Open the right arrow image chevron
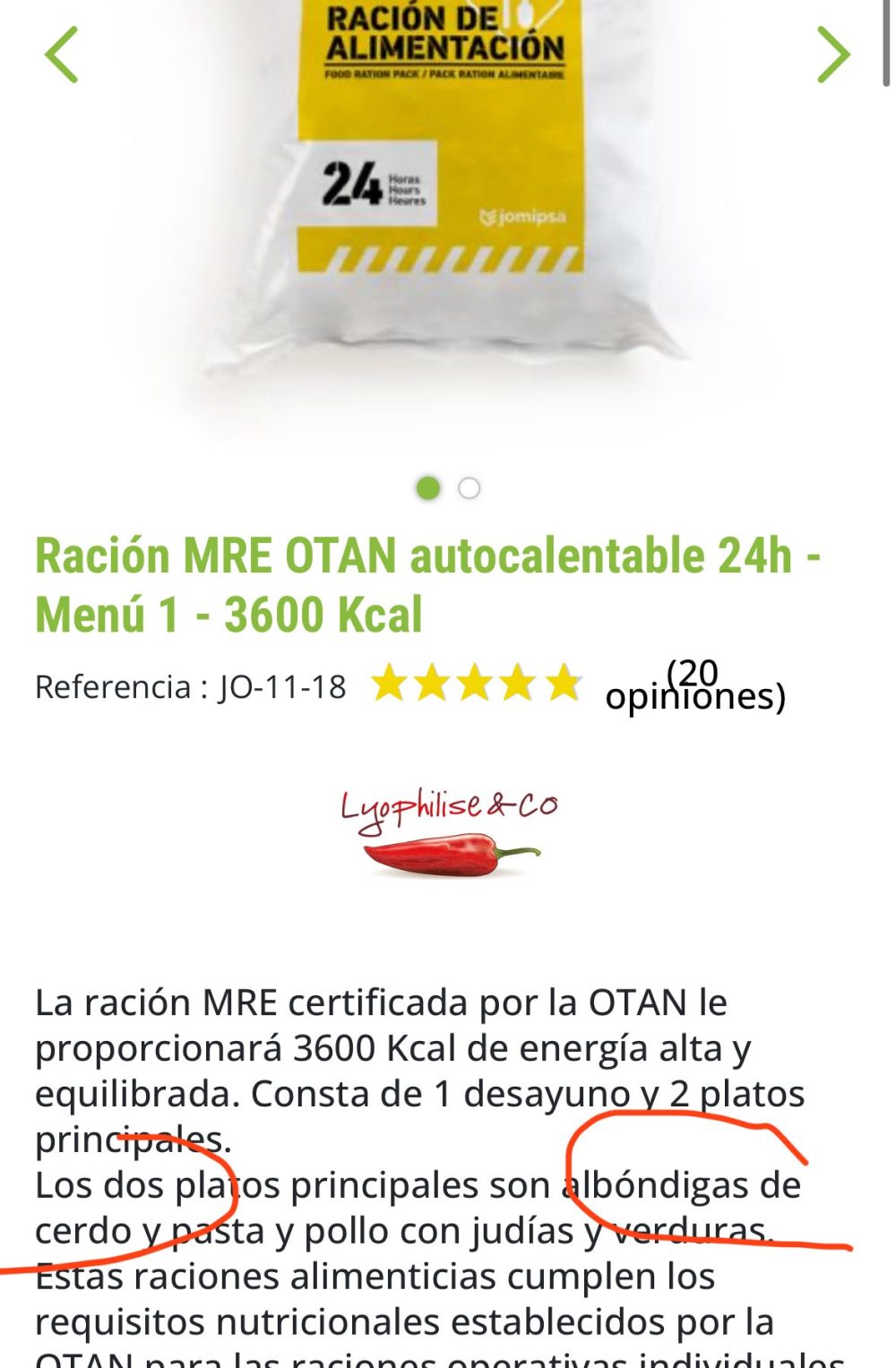 (x=835, y=52)
